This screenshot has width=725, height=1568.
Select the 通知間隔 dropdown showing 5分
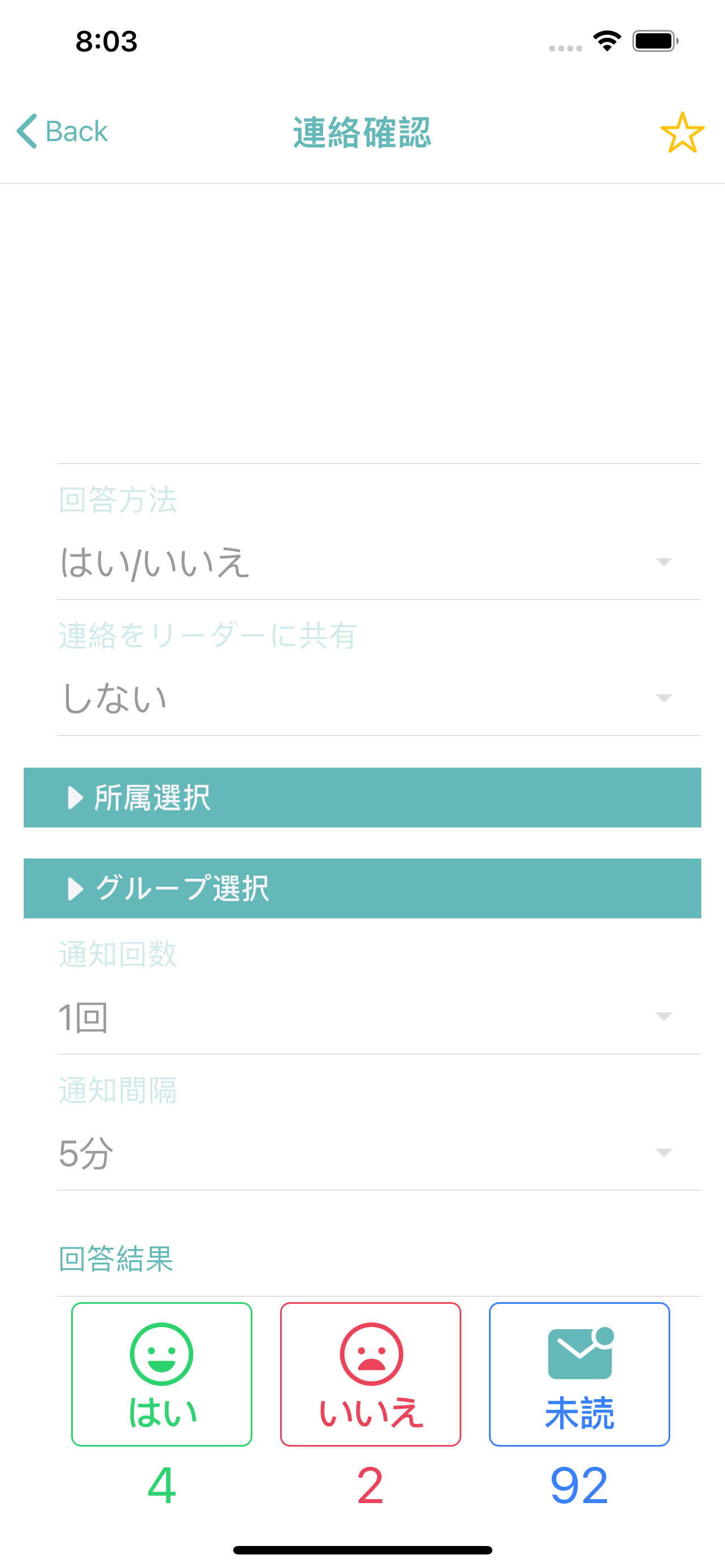[x=379, y=1153]
